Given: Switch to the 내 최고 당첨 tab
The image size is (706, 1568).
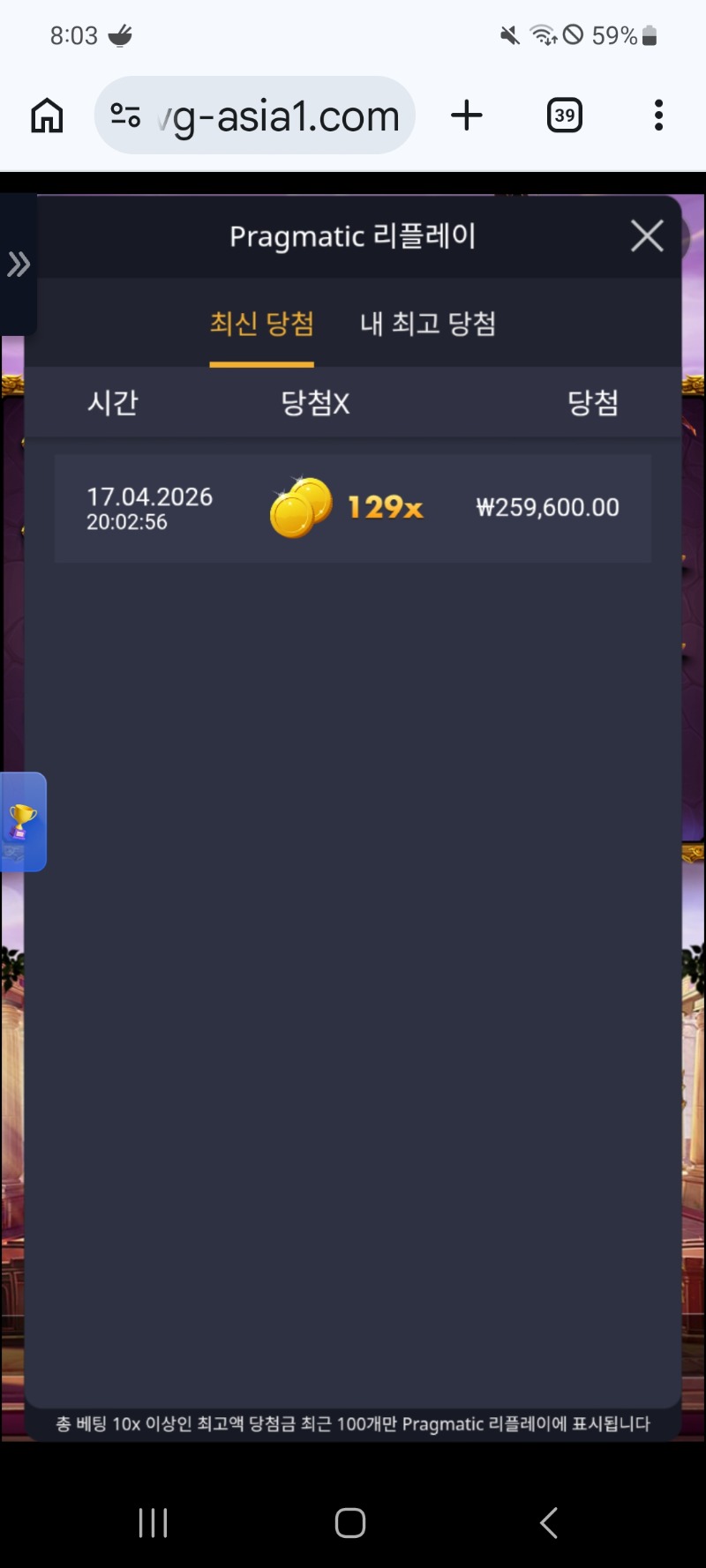Looking at the screenshot, I should pos(428,324).
